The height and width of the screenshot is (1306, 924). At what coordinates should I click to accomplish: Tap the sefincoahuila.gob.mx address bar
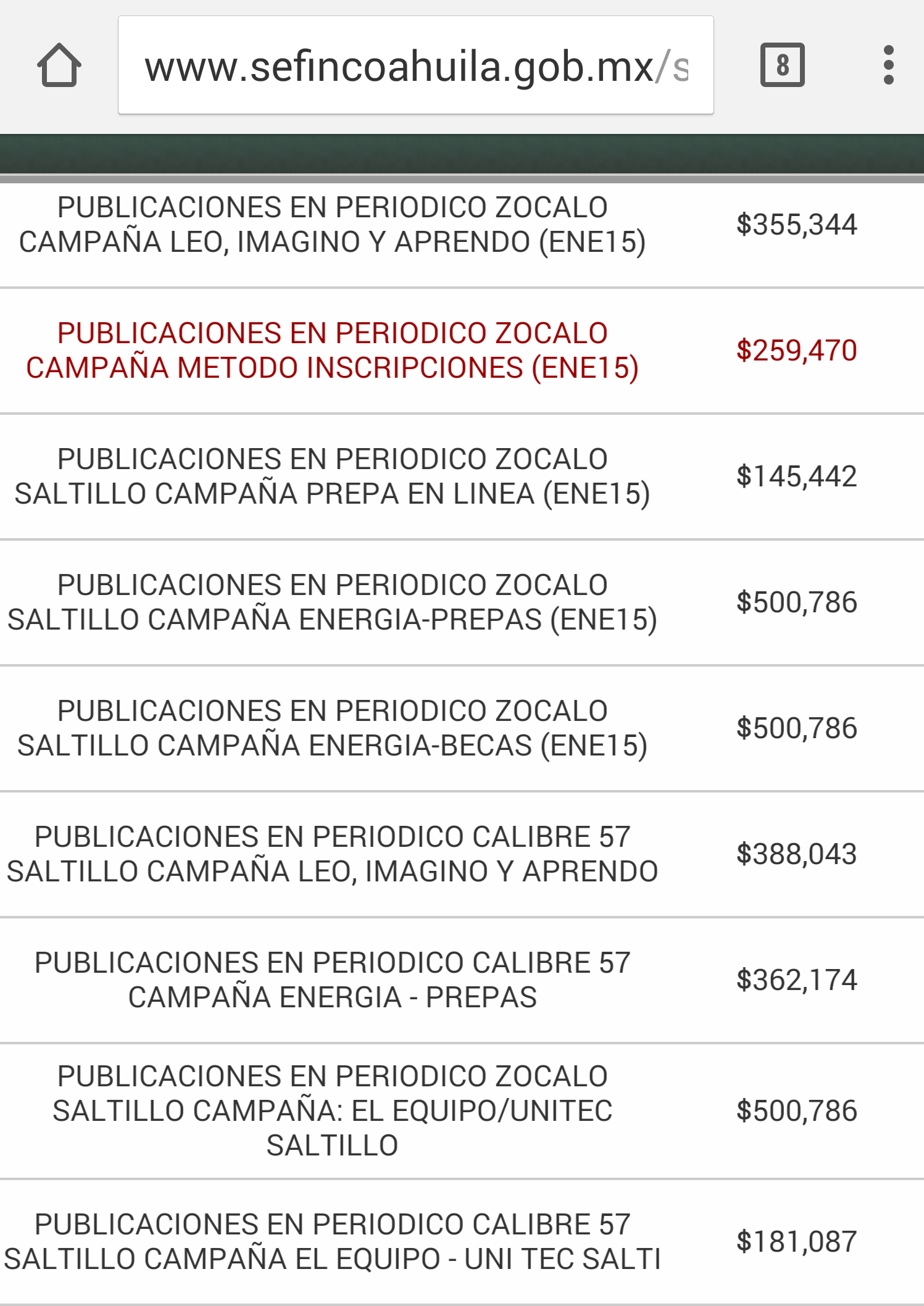click(x=415, y=65)
